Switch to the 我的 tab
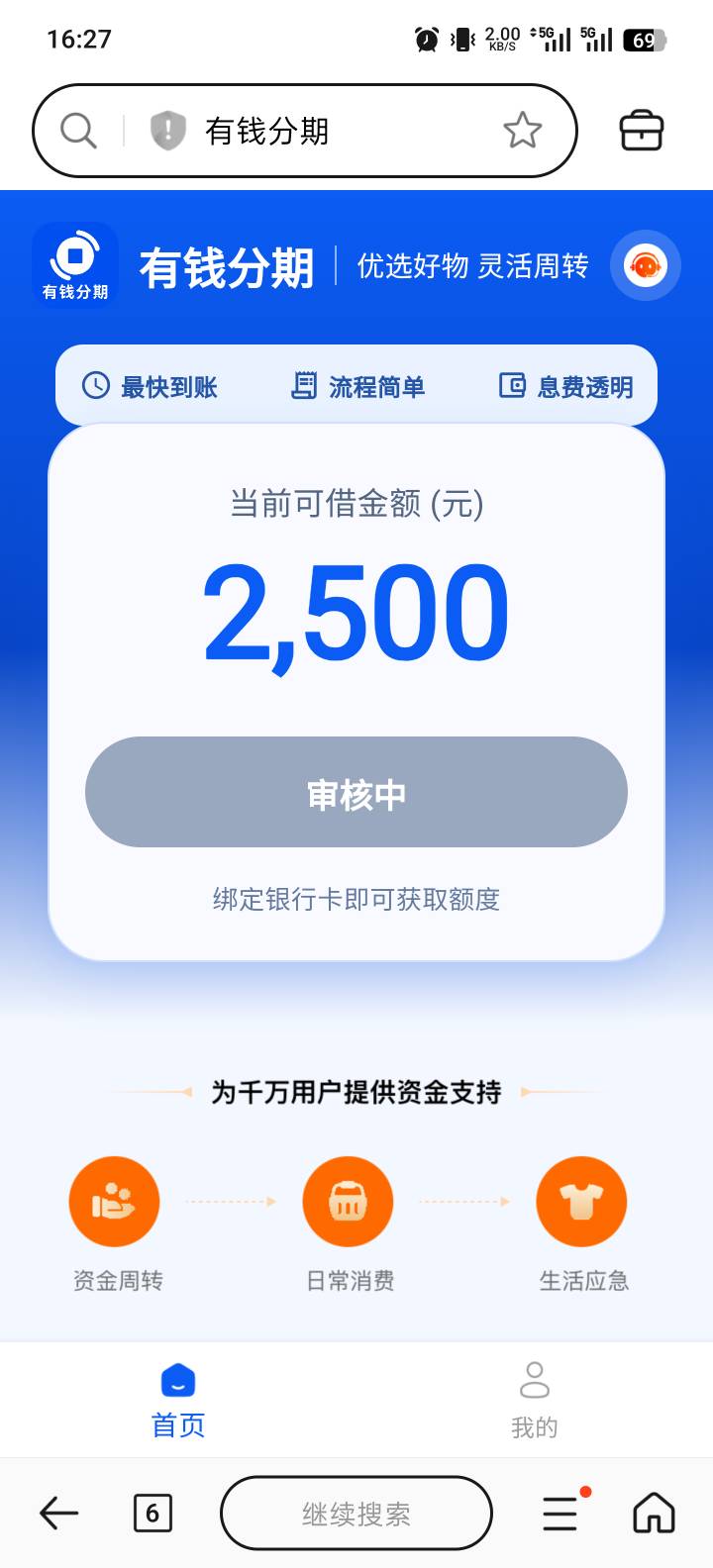The width and height of the screenshot is (713, 1568). pyautogui.click(x=535, y=1401)
